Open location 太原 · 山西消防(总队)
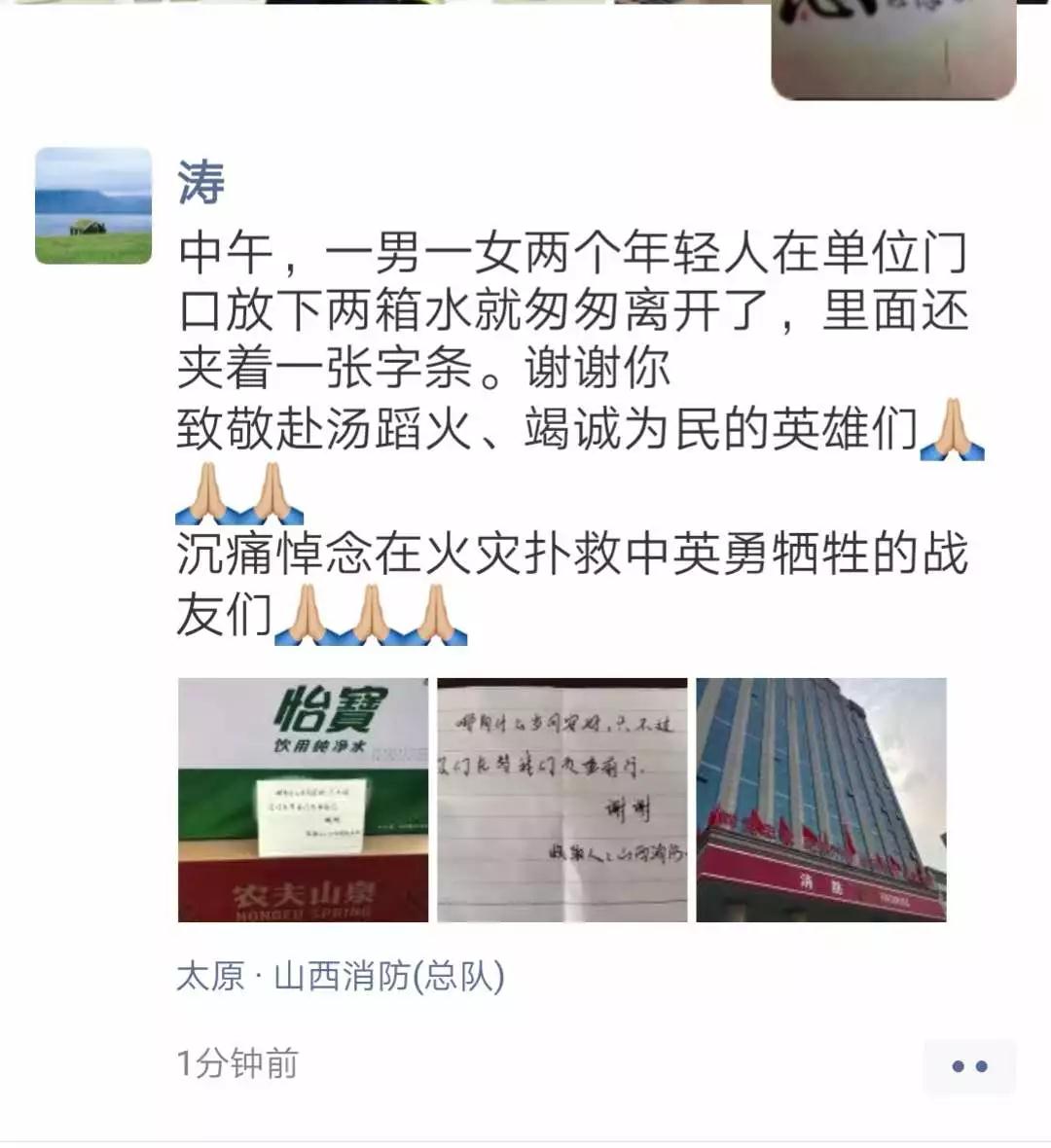The image size is (1051, 1148). (x=341, y=976)
